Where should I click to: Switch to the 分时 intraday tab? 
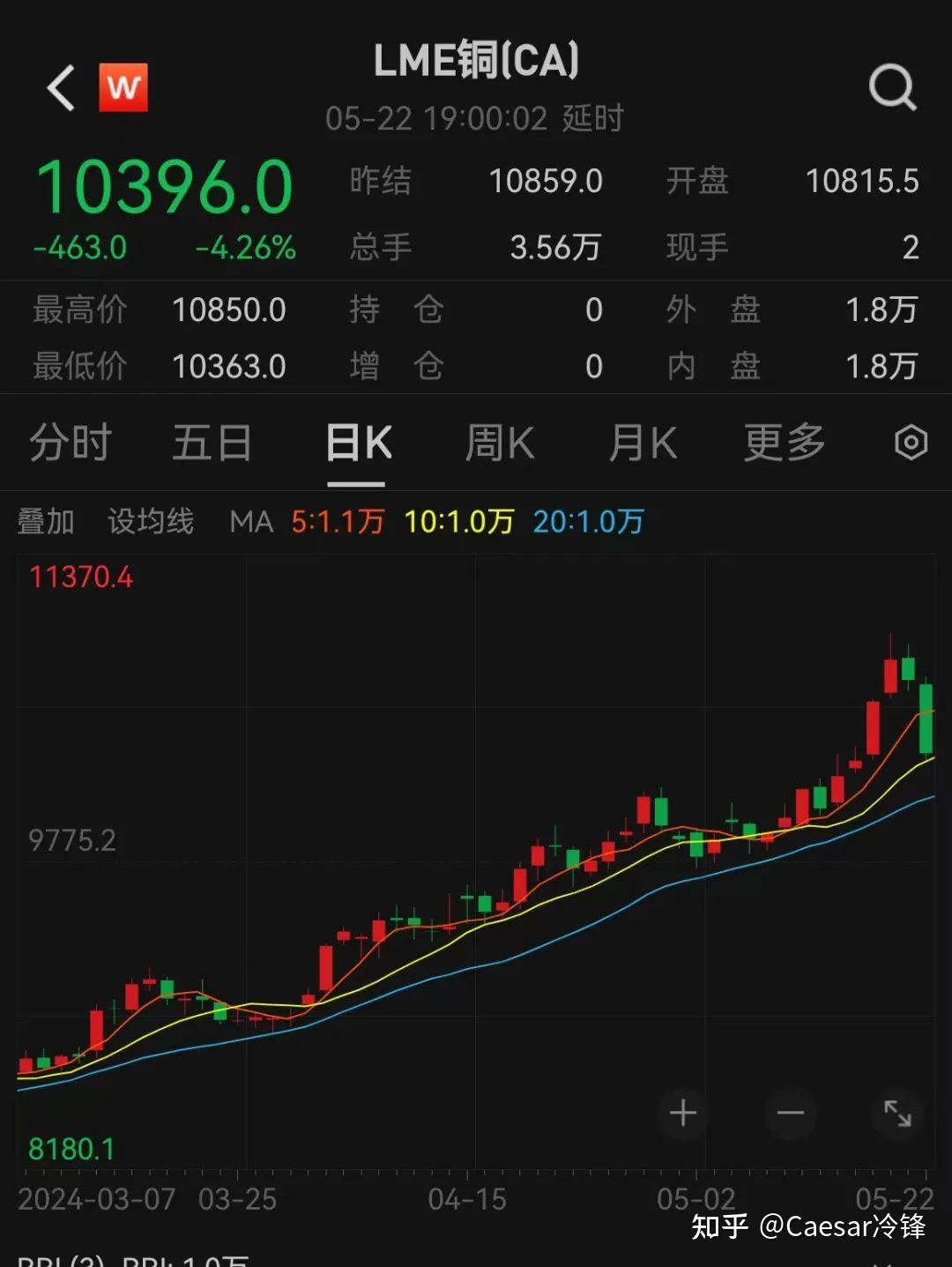[71, 443]
